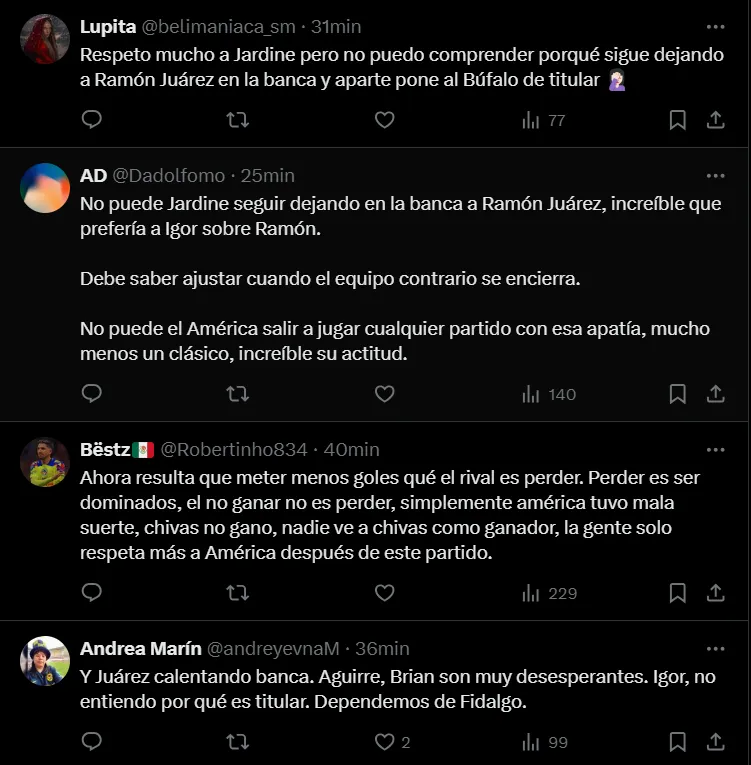This screenshot has width=751, height=765.
Task: View analytics with 229 views on Bëstz's tweet
Action: point(550,593)
